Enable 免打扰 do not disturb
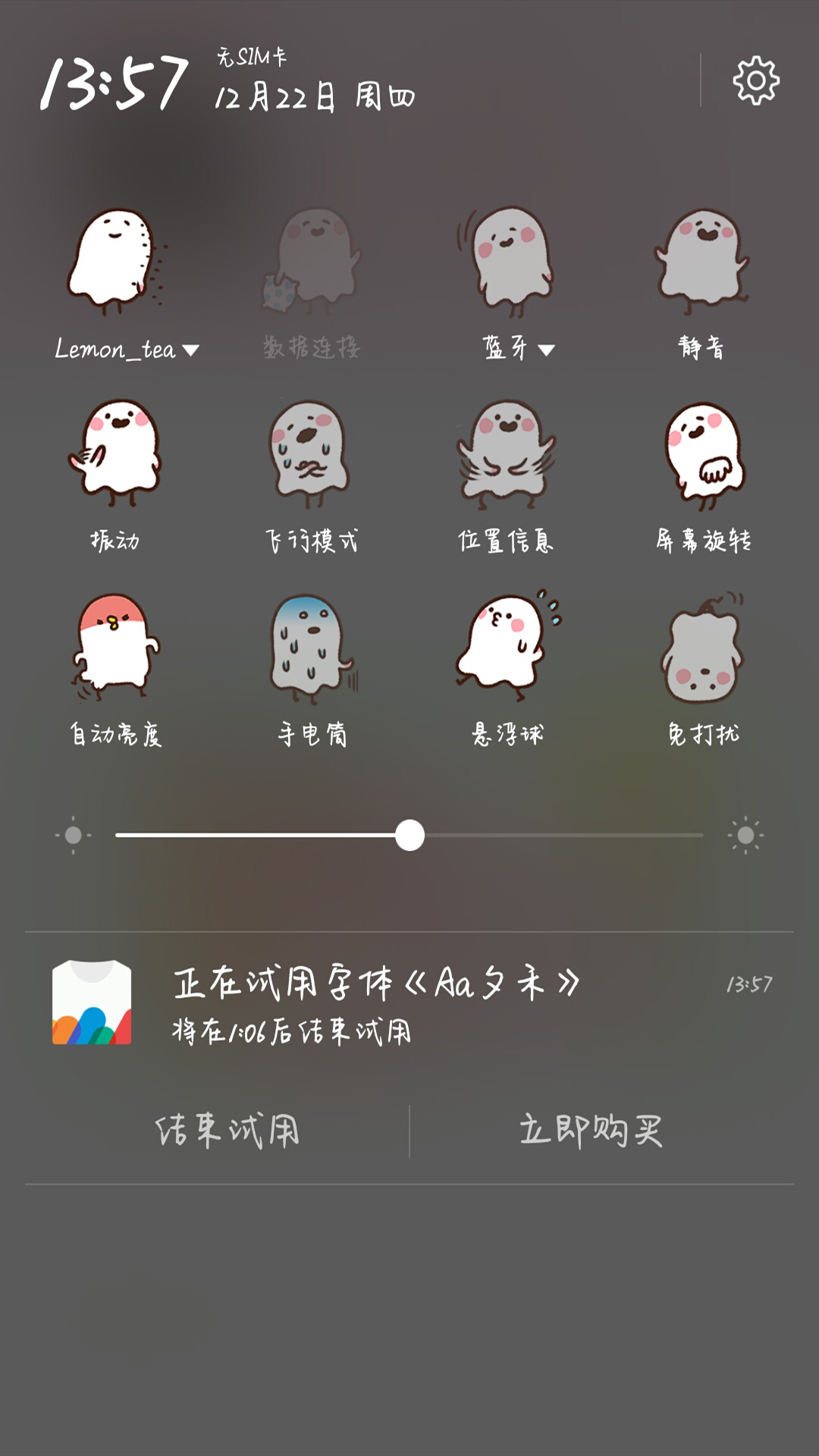This screenshot has width=819, height=1456. tap(702, 646)
